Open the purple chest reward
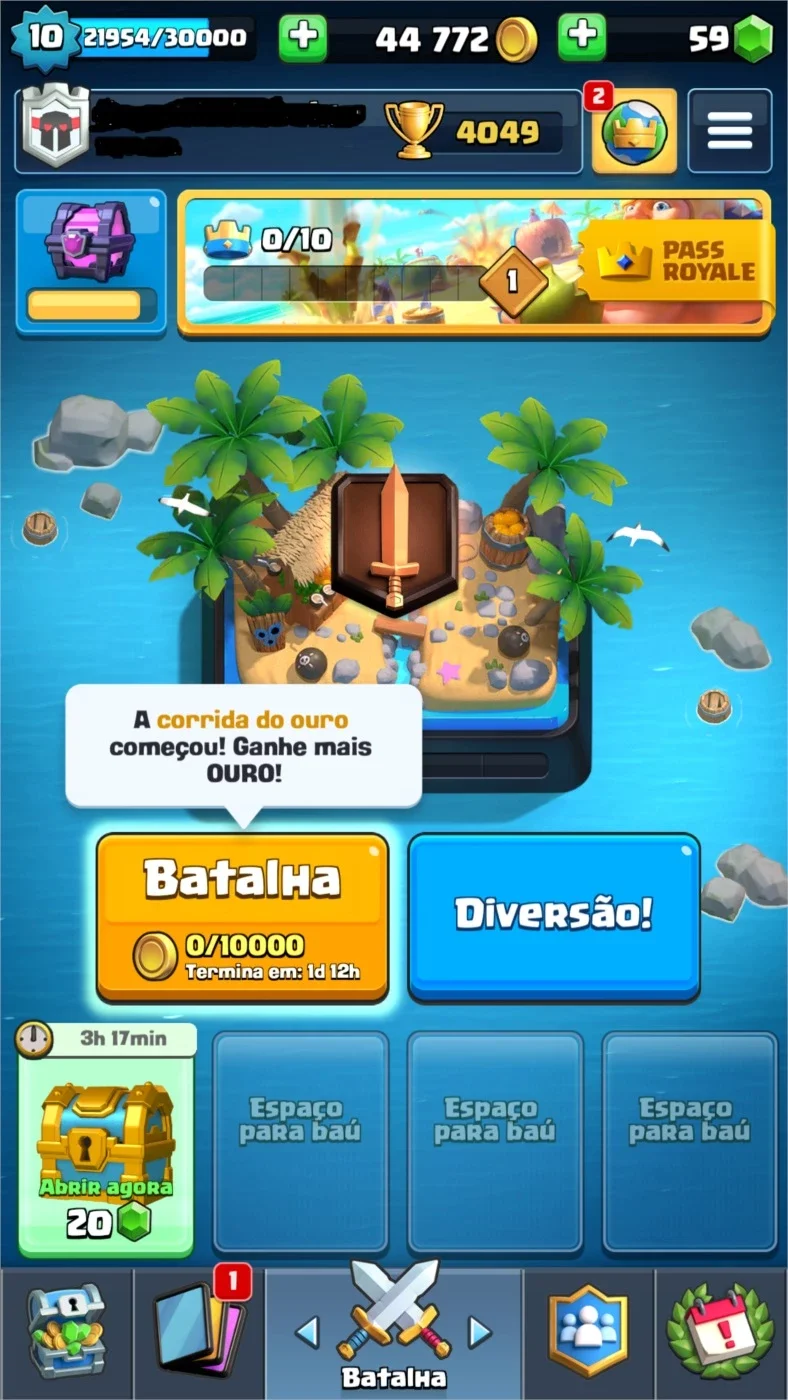788x1400 pixels. coord(91,262)
